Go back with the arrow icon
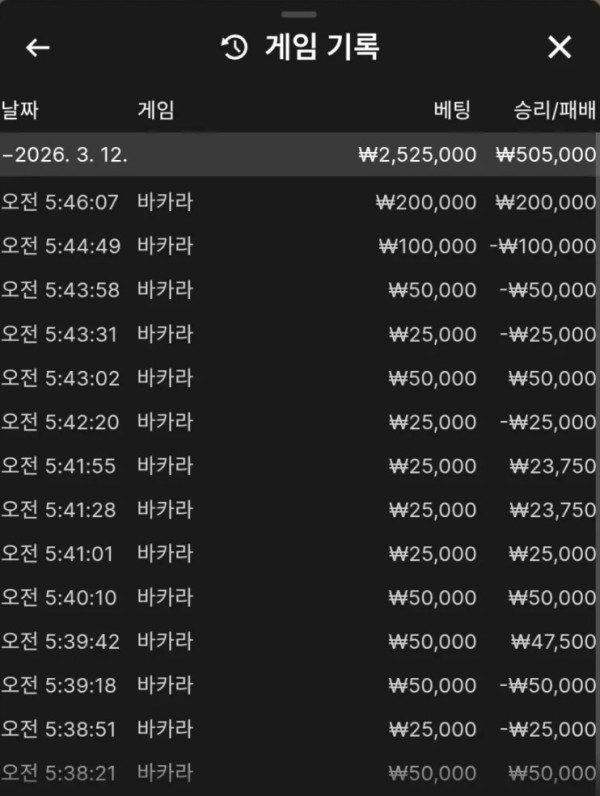Image resolution: width=600 pixels, height=796 pixels. click(x=38, y=47)
